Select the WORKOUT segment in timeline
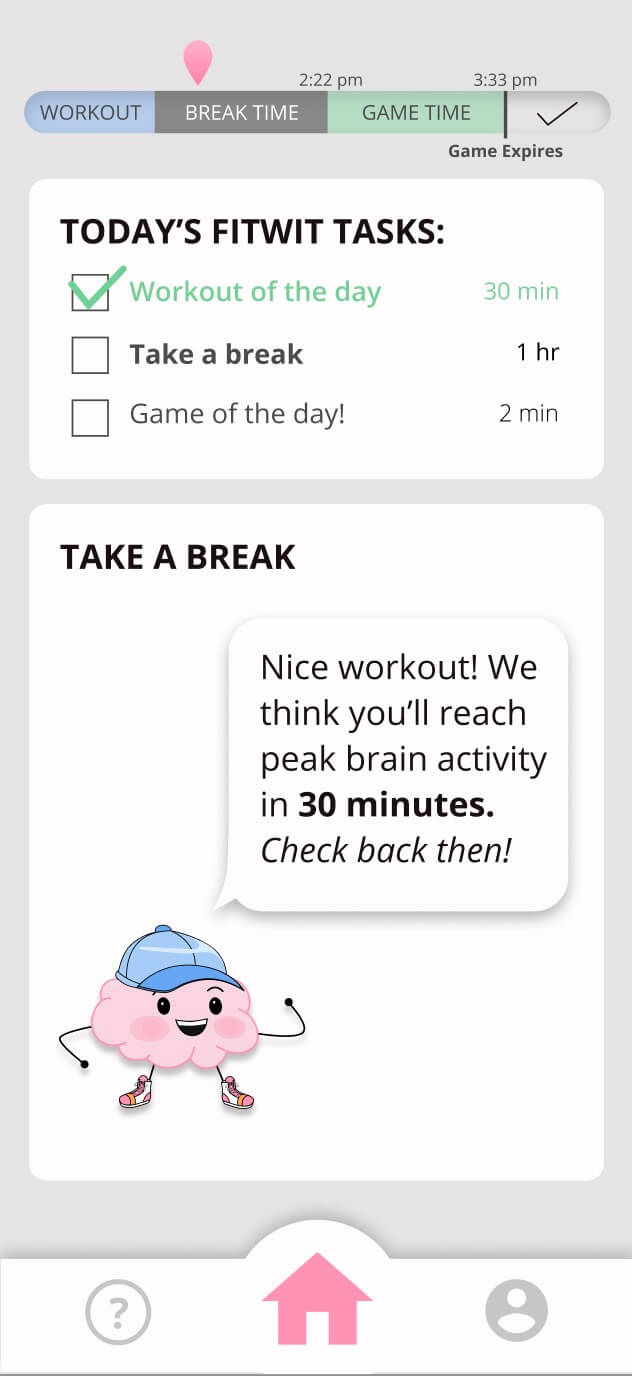 tap(91, 113)
